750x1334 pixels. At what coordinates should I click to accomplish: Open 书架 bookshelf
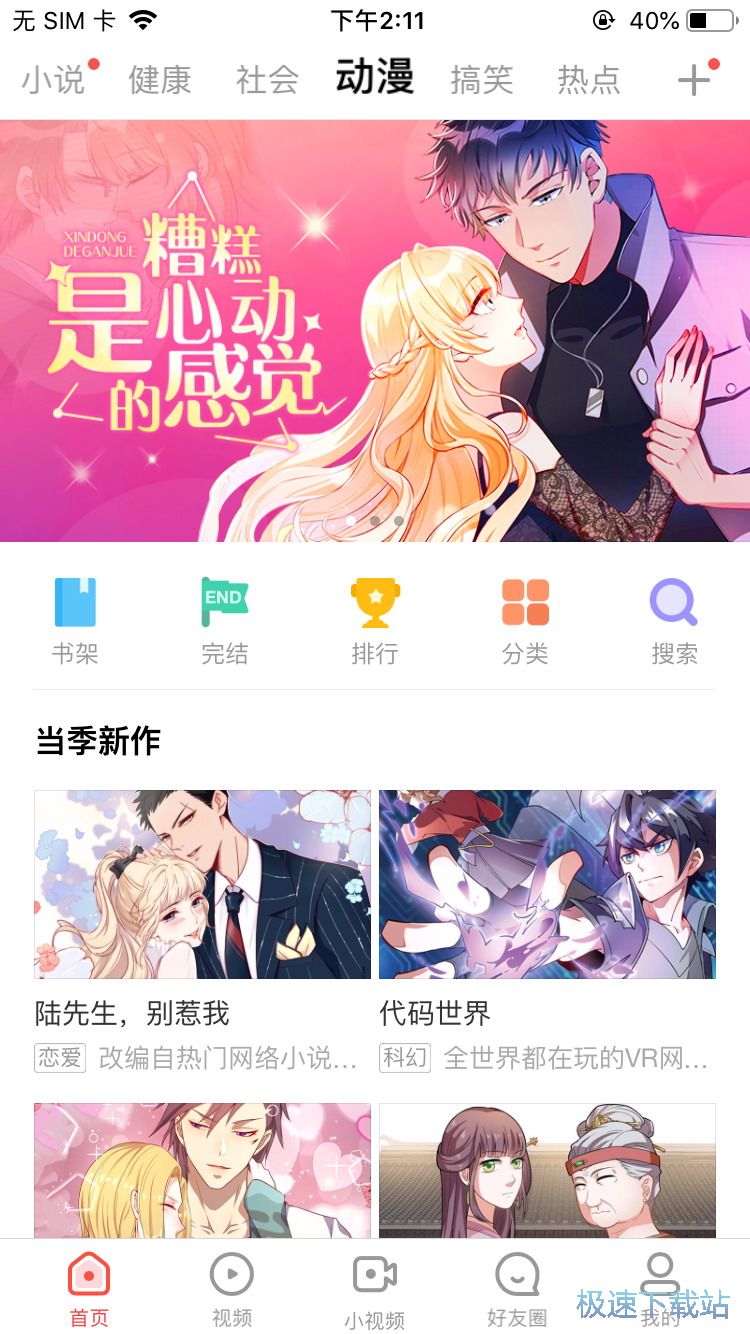[x=75, y=620]
